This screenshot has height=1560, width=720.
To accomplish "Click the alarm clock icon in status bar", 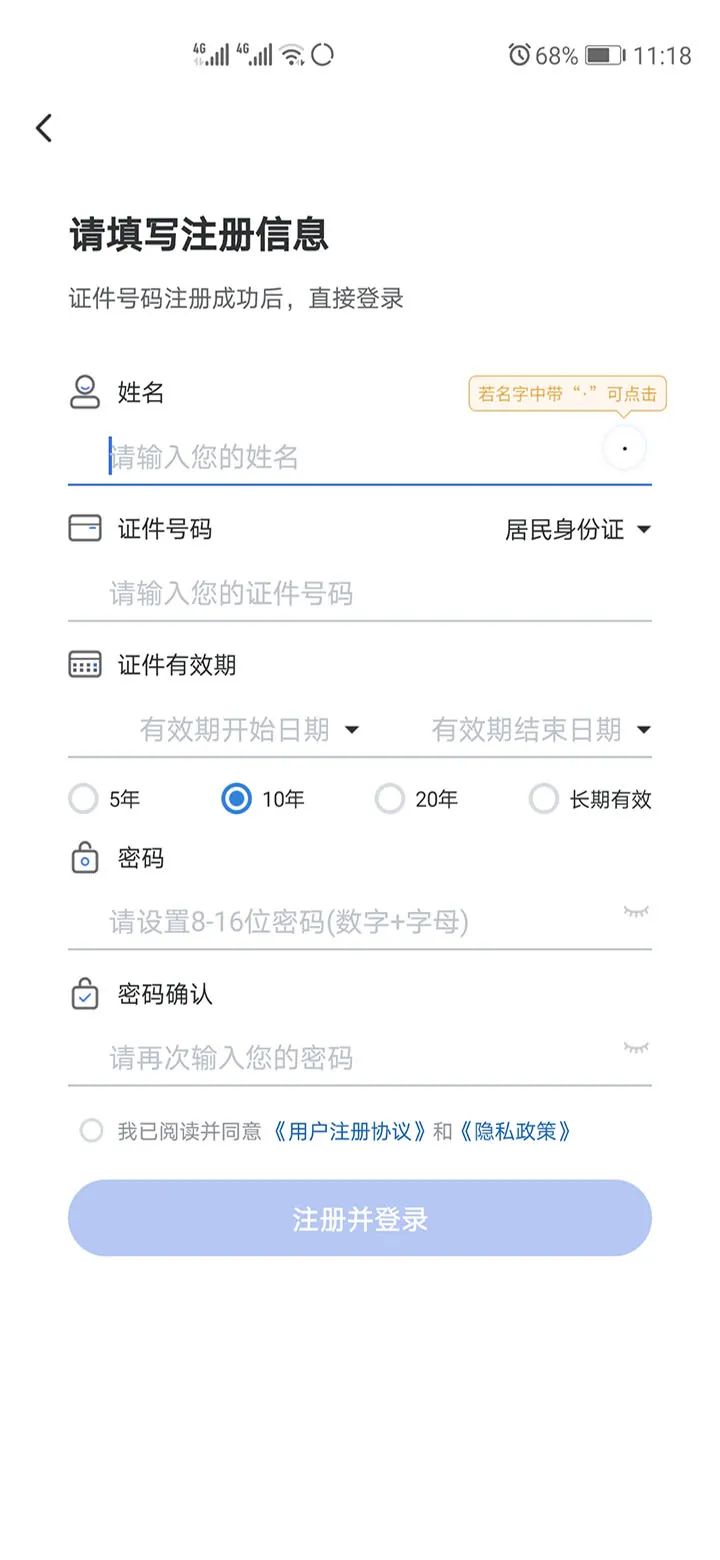I will 518,55.
